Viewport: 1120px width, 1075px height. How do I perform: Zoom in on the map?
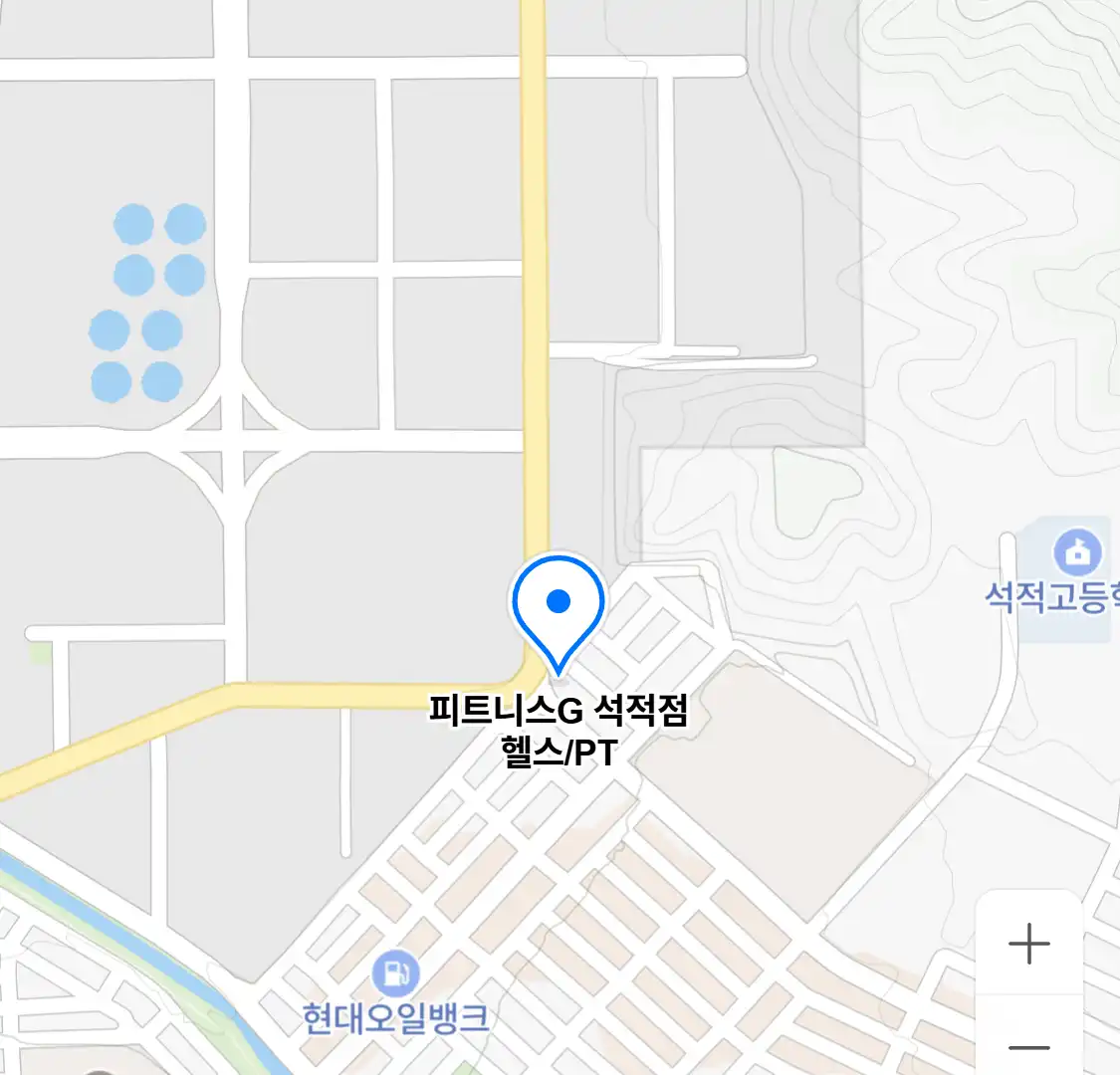[x=1028, y=944]
